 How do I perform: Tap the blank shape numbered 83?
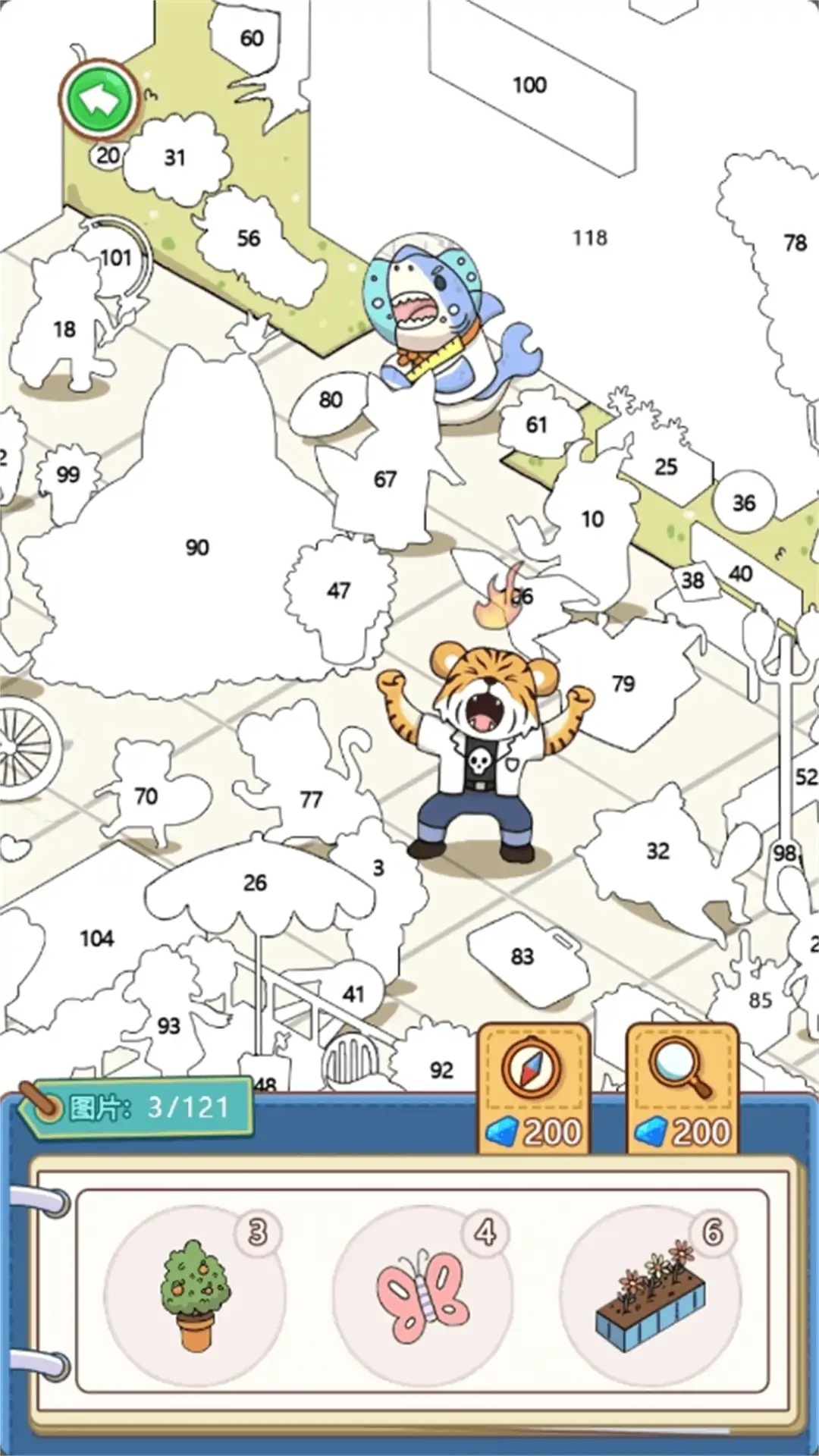tap(522, 956)
